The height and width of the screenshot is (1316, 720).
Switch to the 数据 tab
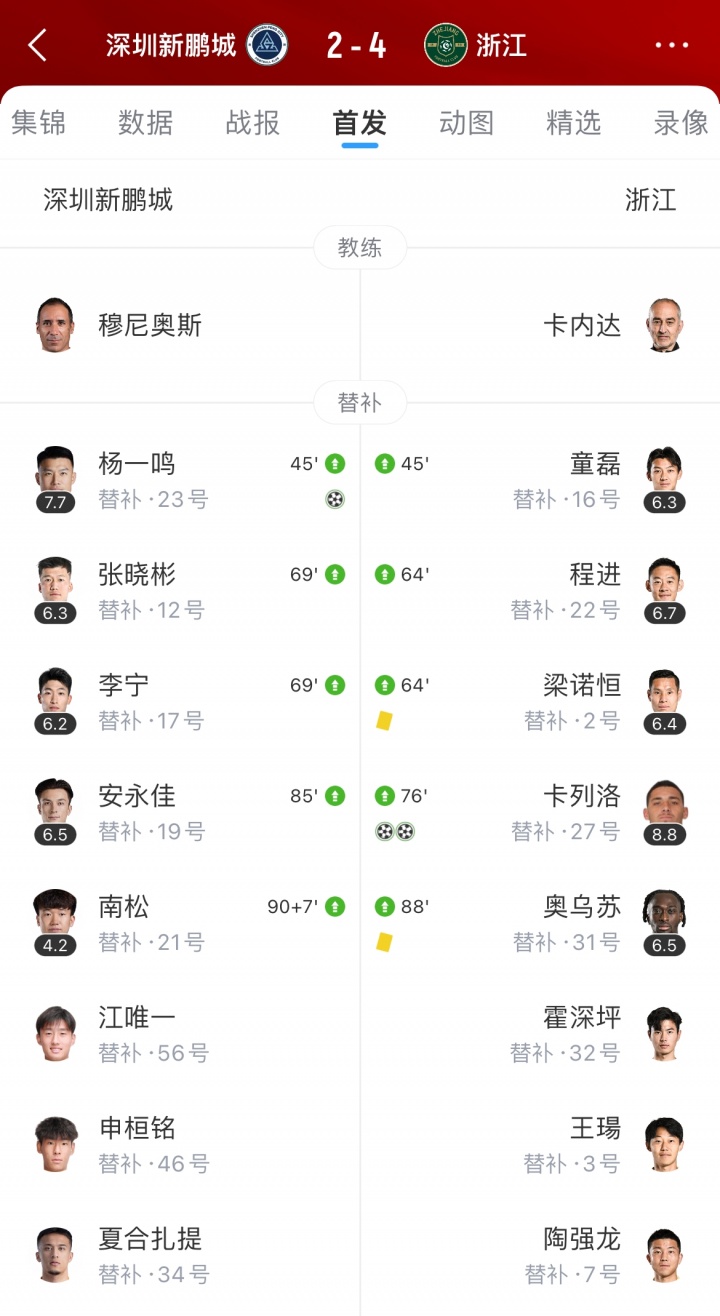click(145, 123)
